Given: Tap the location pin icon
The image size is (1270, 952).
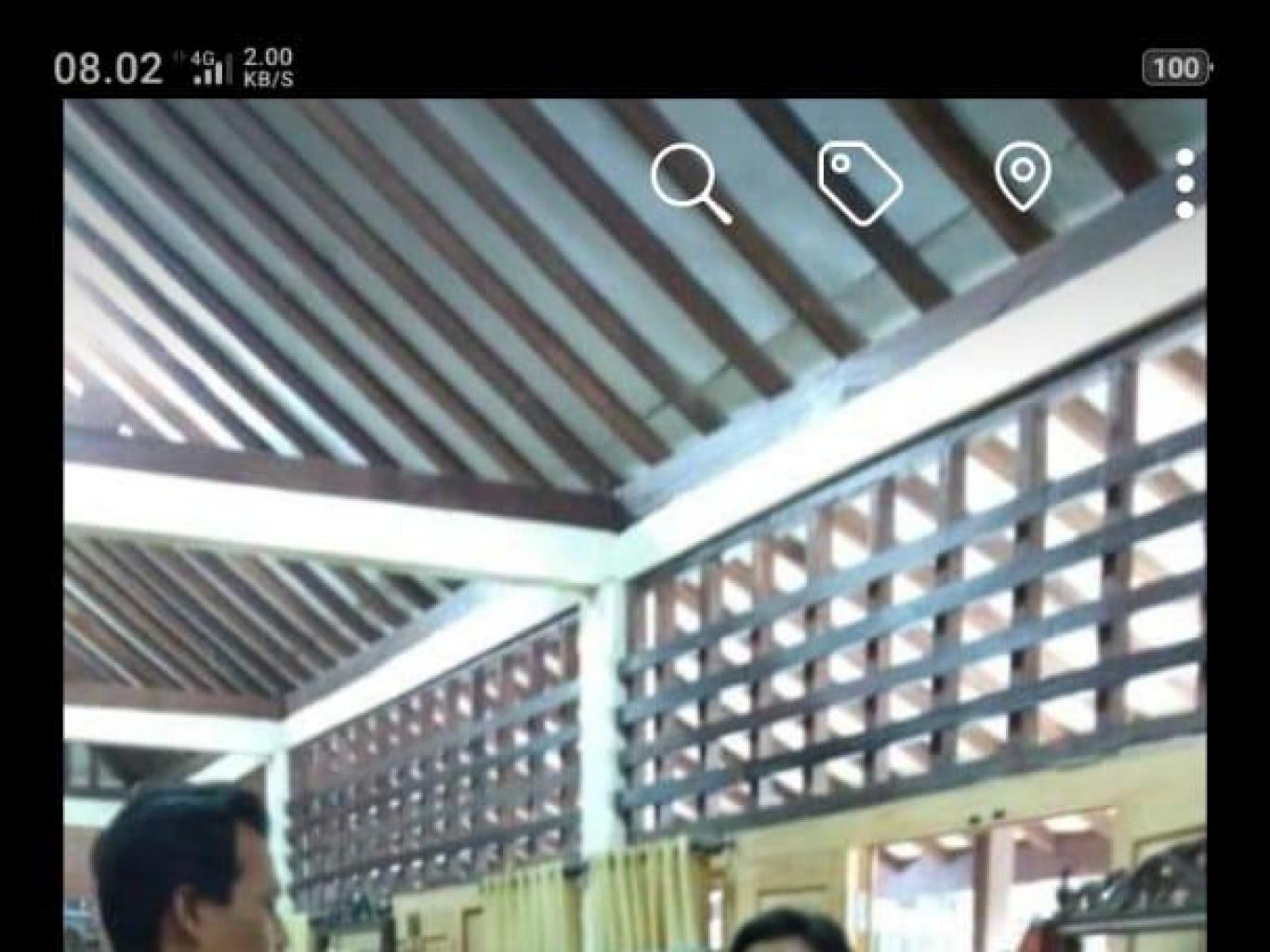Looking at the screenshot, I should [x=1023, y=177].
